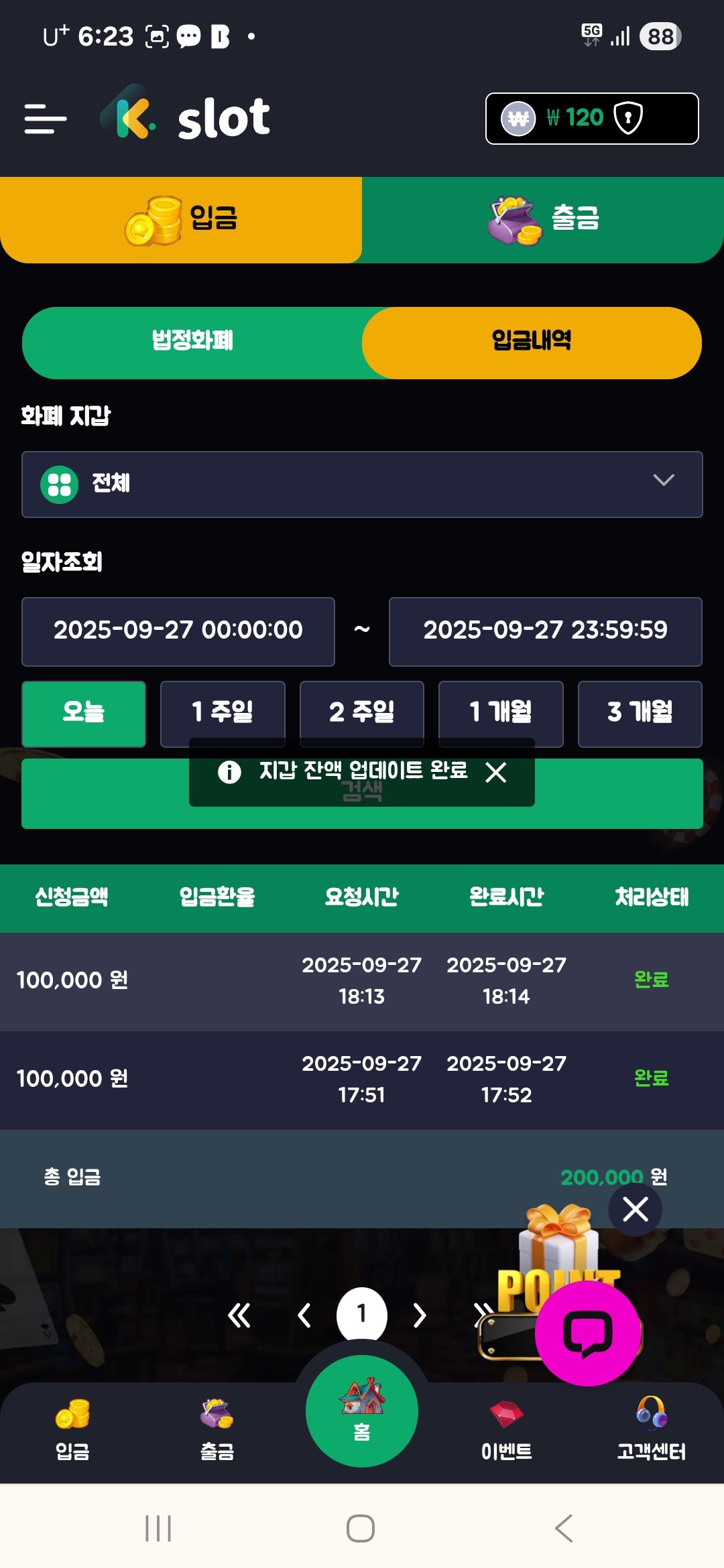724x1568 pixels.
Task: Open the hamburger drawer menu
Action: pyautogui.click(x=45, y=119)
